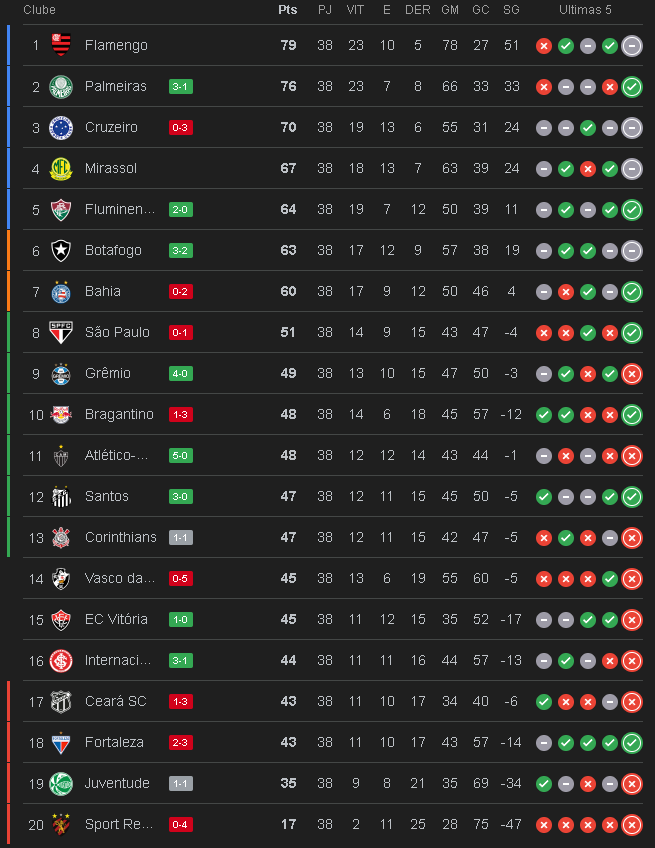The image size is (655, 848).
Task: Open the Mirassol row
Action: pos(111,168)
